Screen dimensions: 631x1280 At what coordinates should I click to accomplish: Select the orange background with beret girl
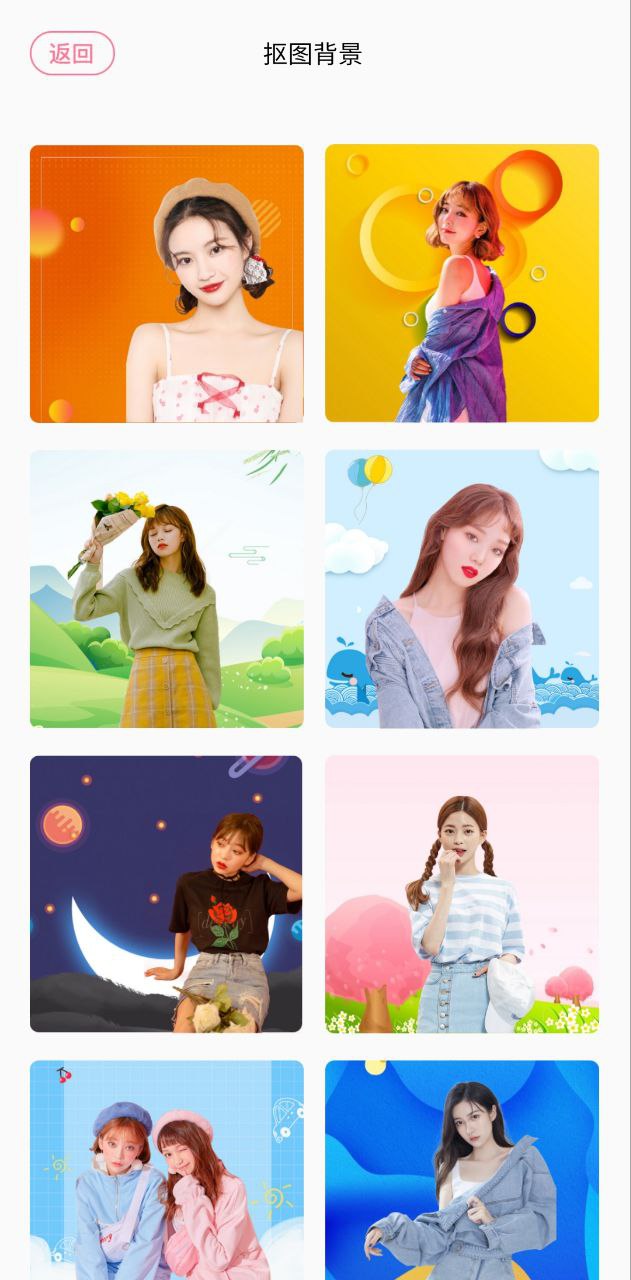(x=167, y=284)
